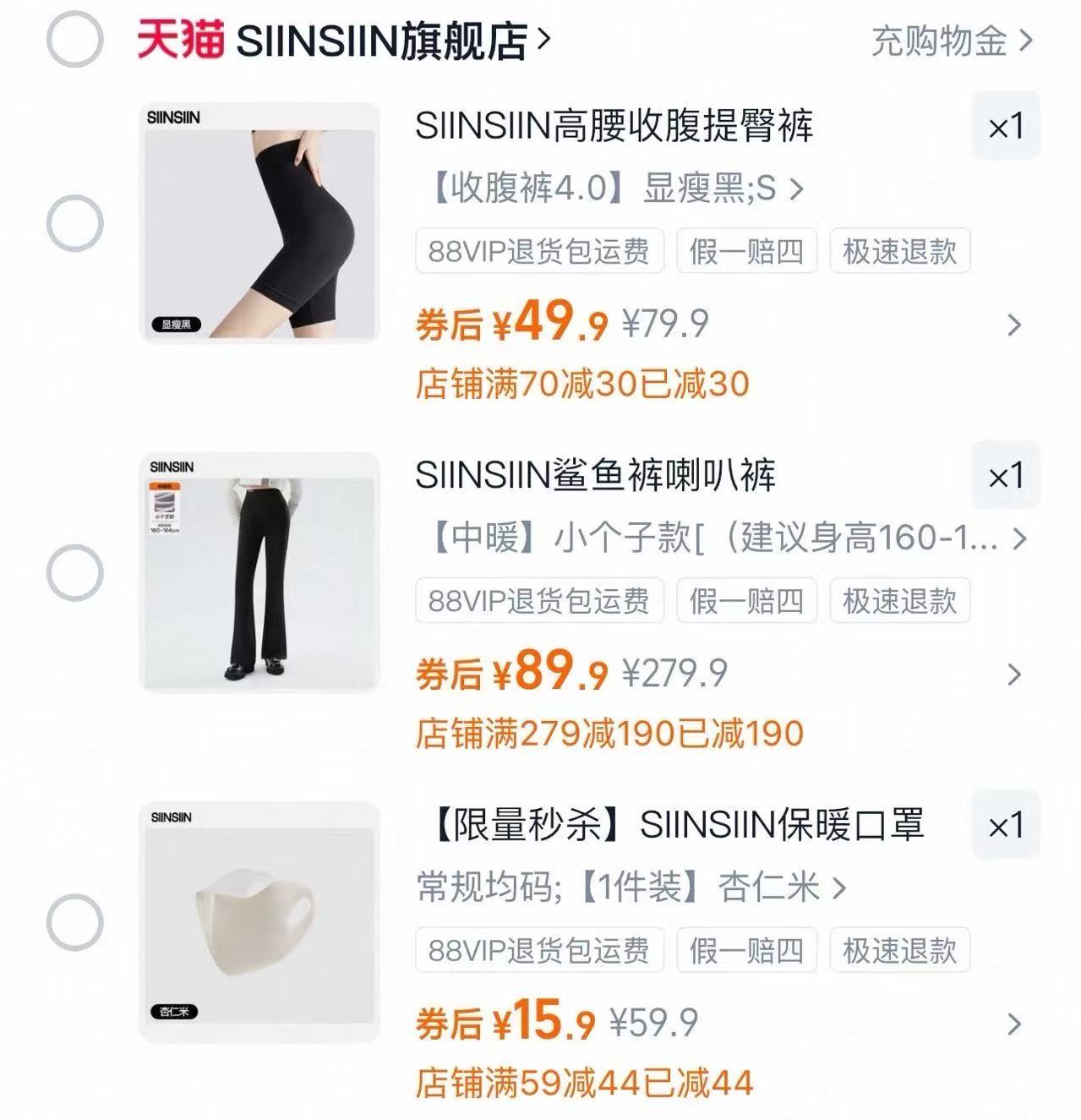Select the checkbox for the whole store
This screenshot has height=1120, width=1081.
click(74, 40)
